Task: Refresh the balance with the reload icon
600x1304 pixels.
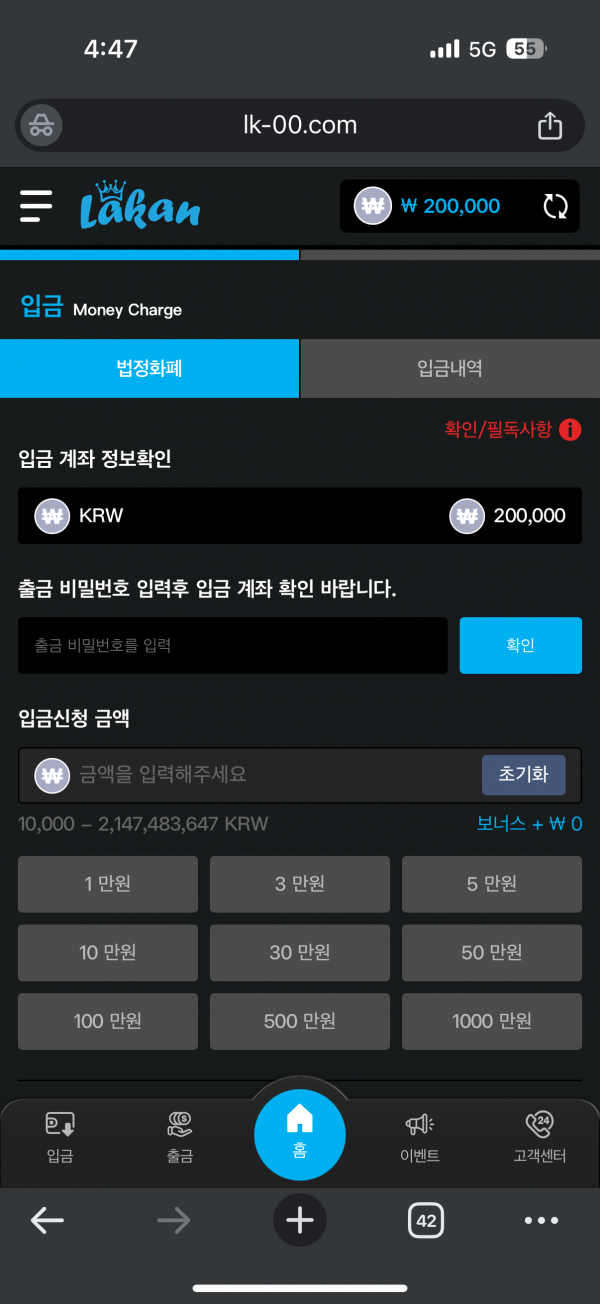Action: [555, 207]
